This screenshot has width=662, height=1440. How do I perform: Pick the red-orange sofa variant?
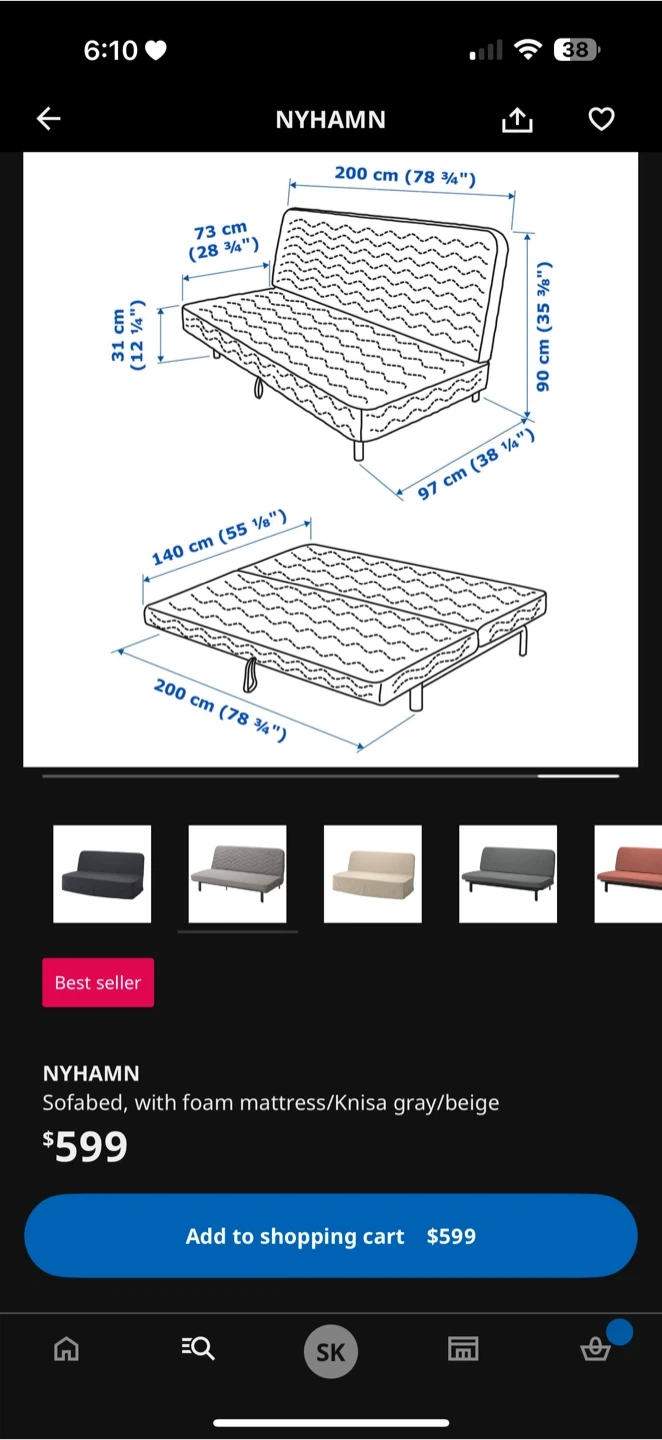click(630, 873)
